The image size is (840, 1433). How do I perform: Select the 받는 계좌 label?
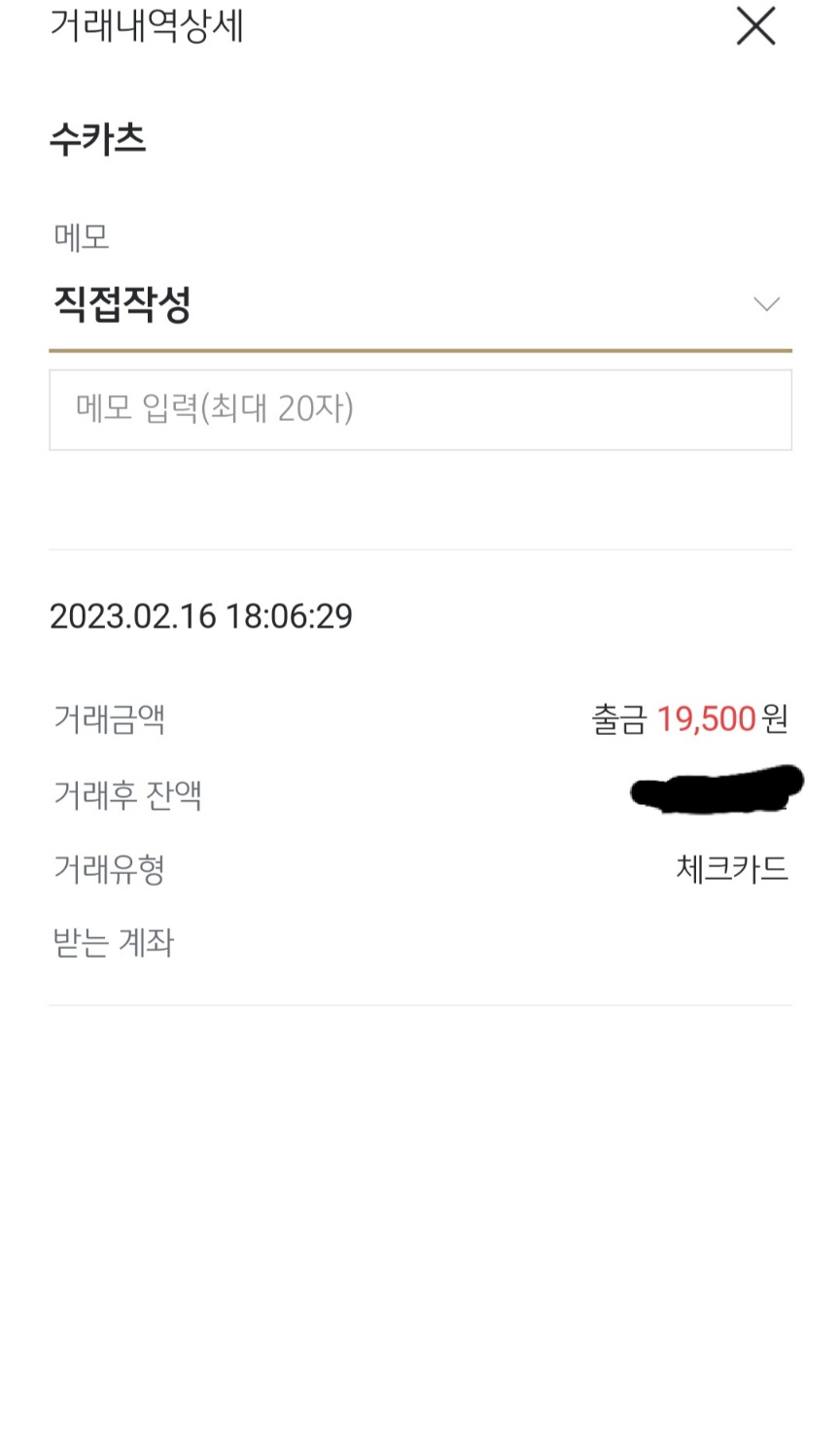(x=114, y=941)
